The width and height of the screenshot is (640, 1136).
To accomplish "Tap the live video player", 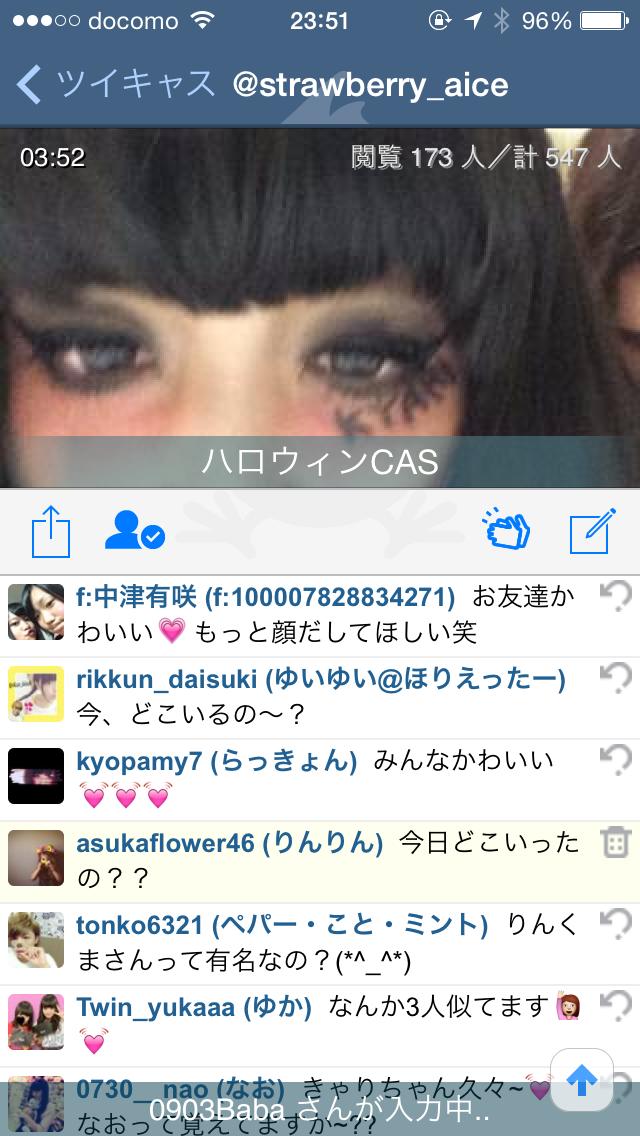I will pyautogui.click(x=320, y=300).
